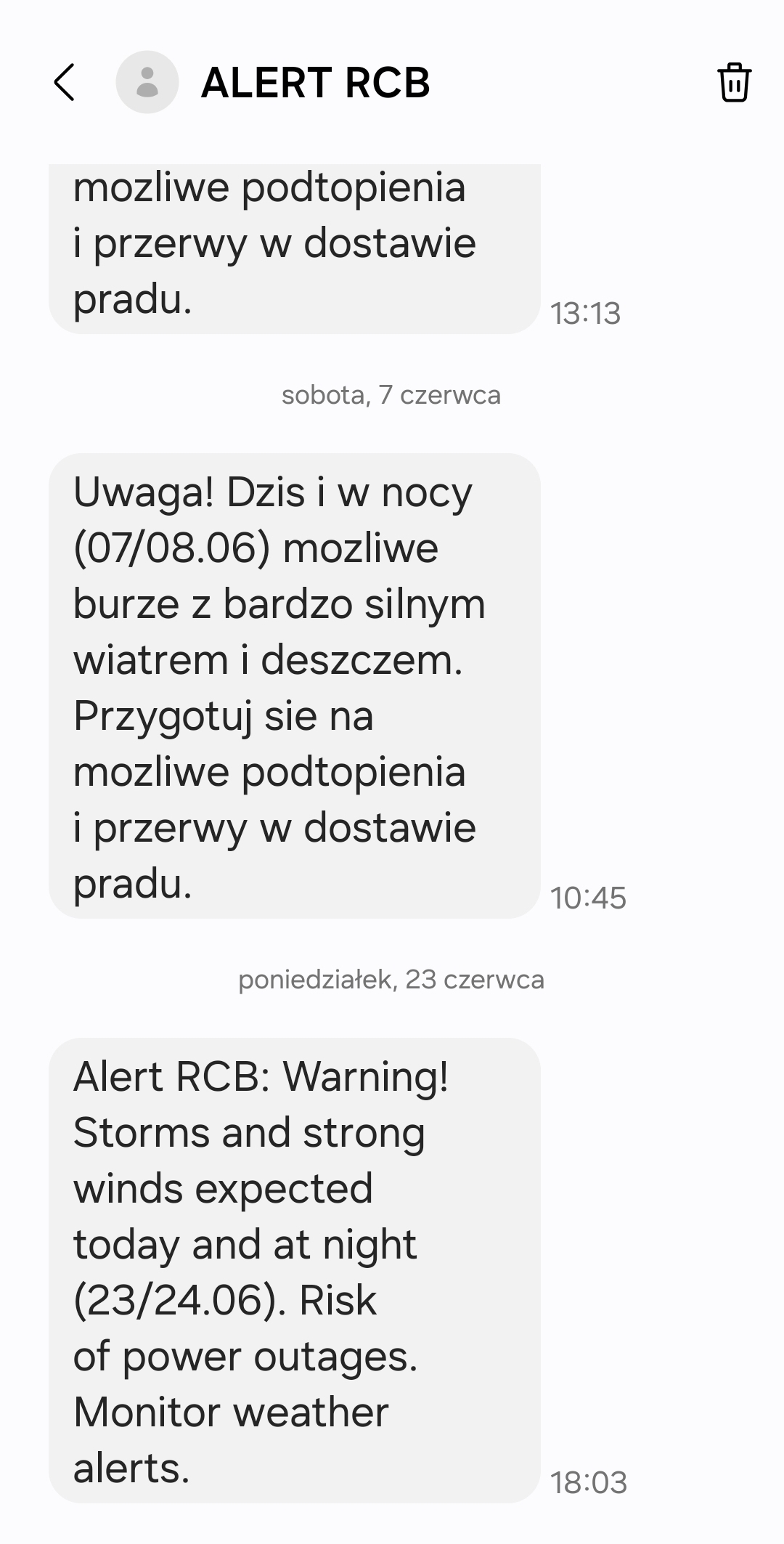Viewport: 784px width, 1544px height.
Task: Open ALERT RCB contact avatar
Action: click(147, 82)
